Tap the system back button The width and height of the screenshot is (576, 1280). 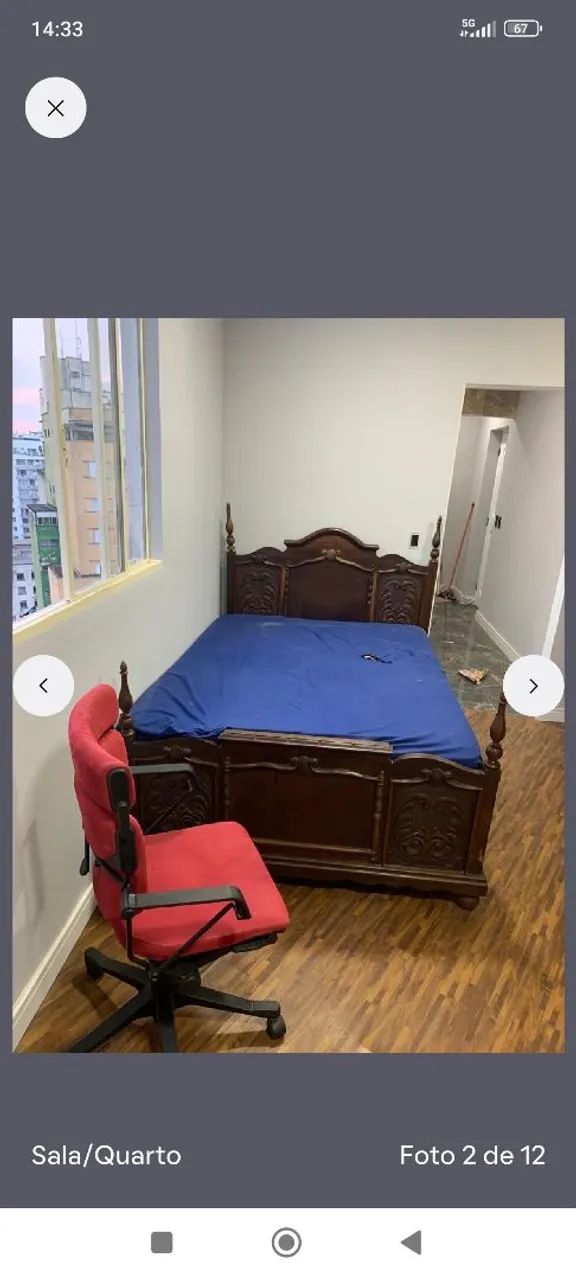tap(411, 1242)
